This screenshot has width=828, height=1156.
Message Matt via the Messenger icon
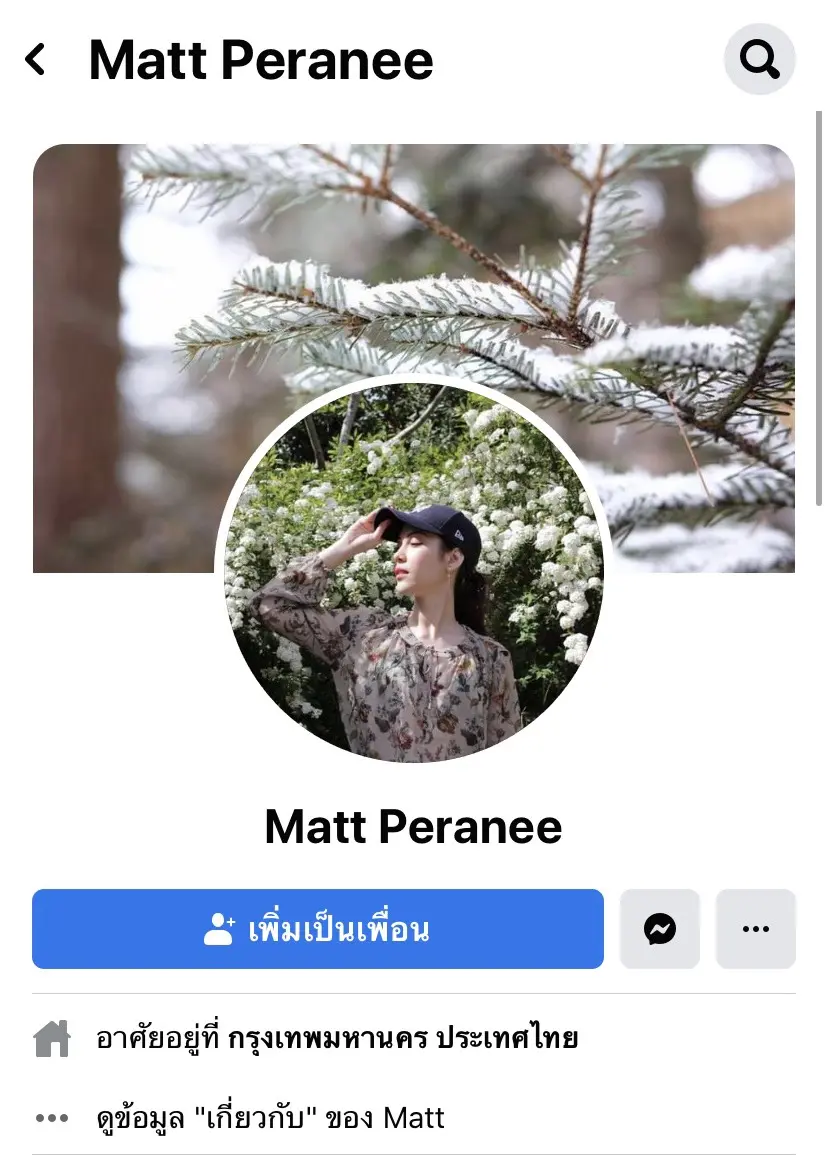(660, 929)
